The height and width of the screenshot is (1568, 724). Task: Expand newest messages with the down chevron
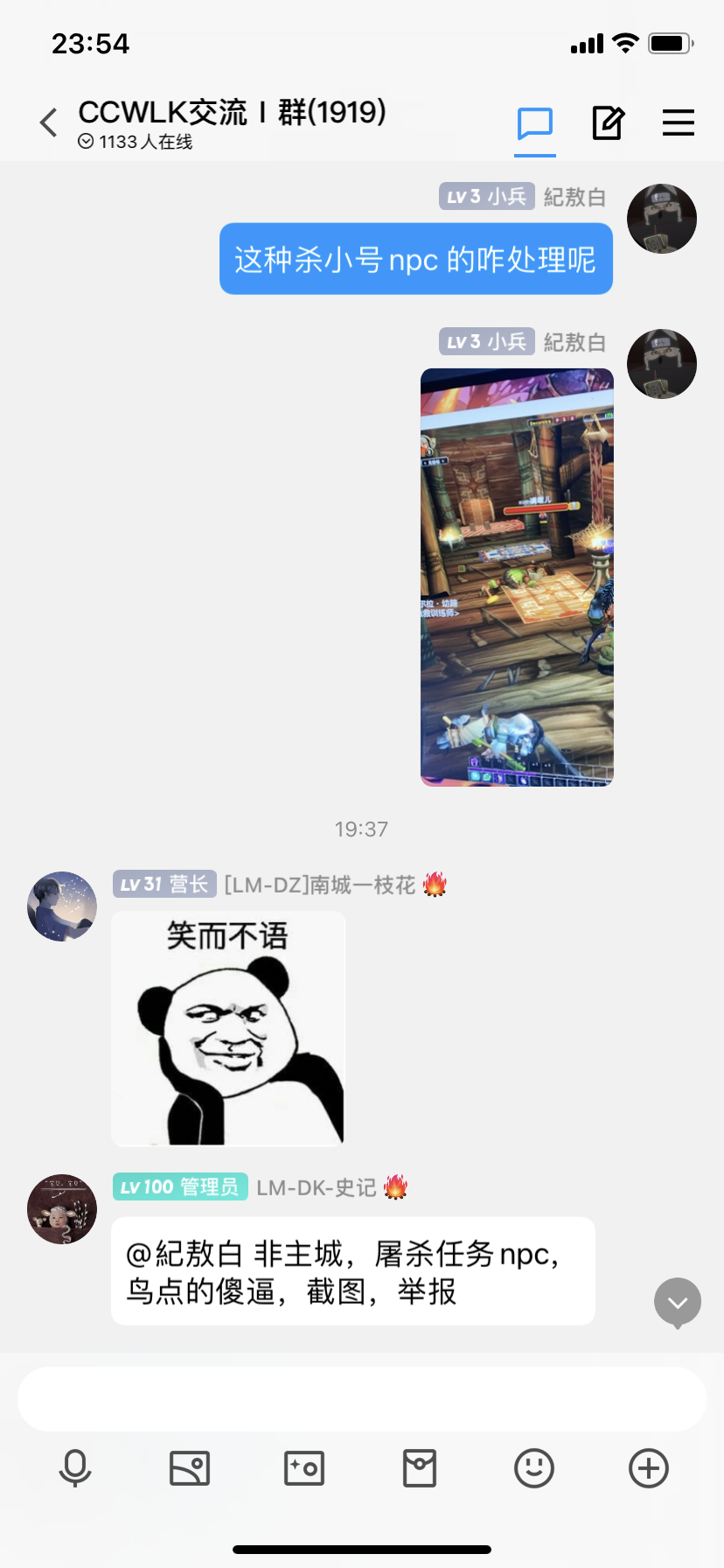coord(677,1302)
